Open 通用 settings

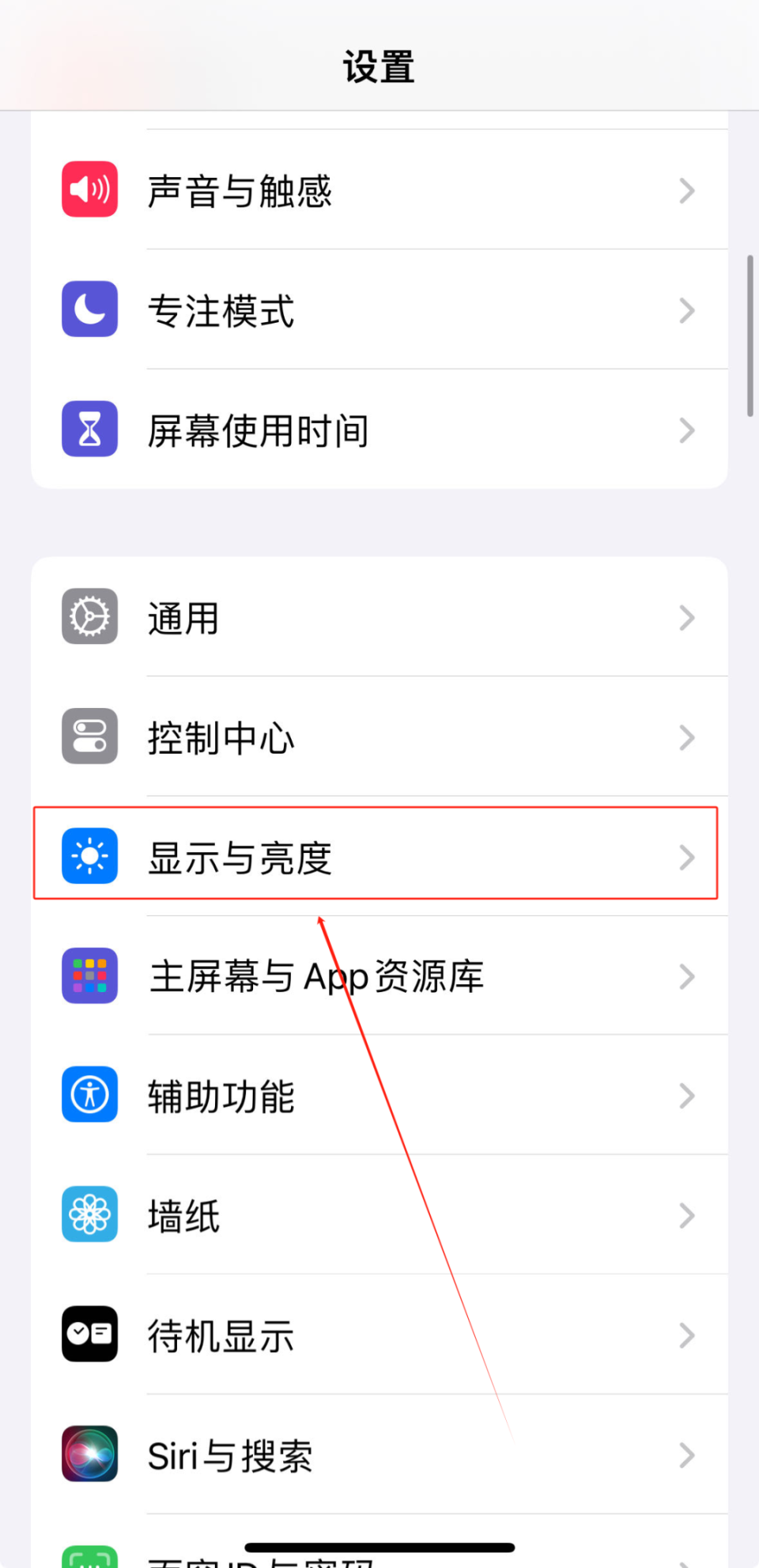click(378, 617)
